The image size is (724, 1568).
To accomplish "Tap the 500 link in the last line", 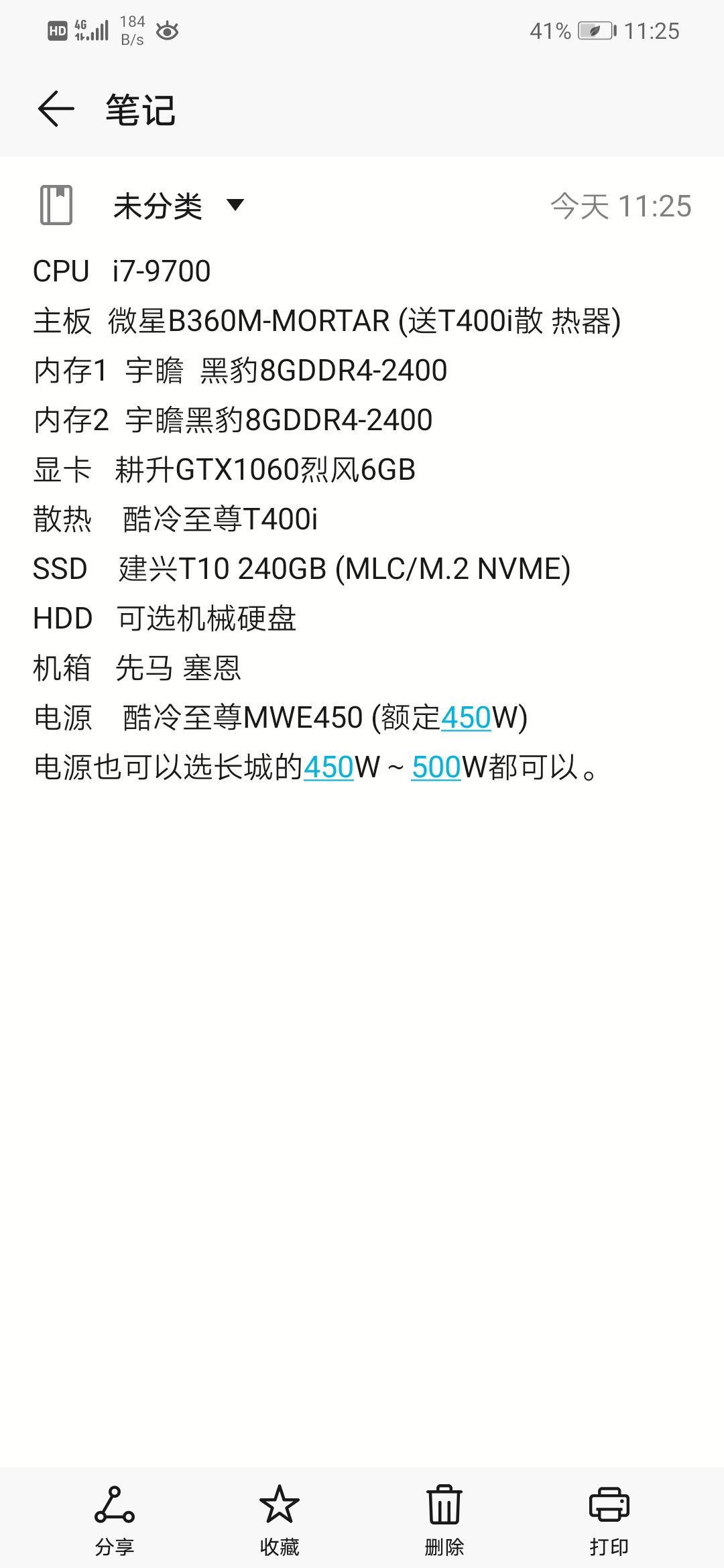I will coord(436,767).
